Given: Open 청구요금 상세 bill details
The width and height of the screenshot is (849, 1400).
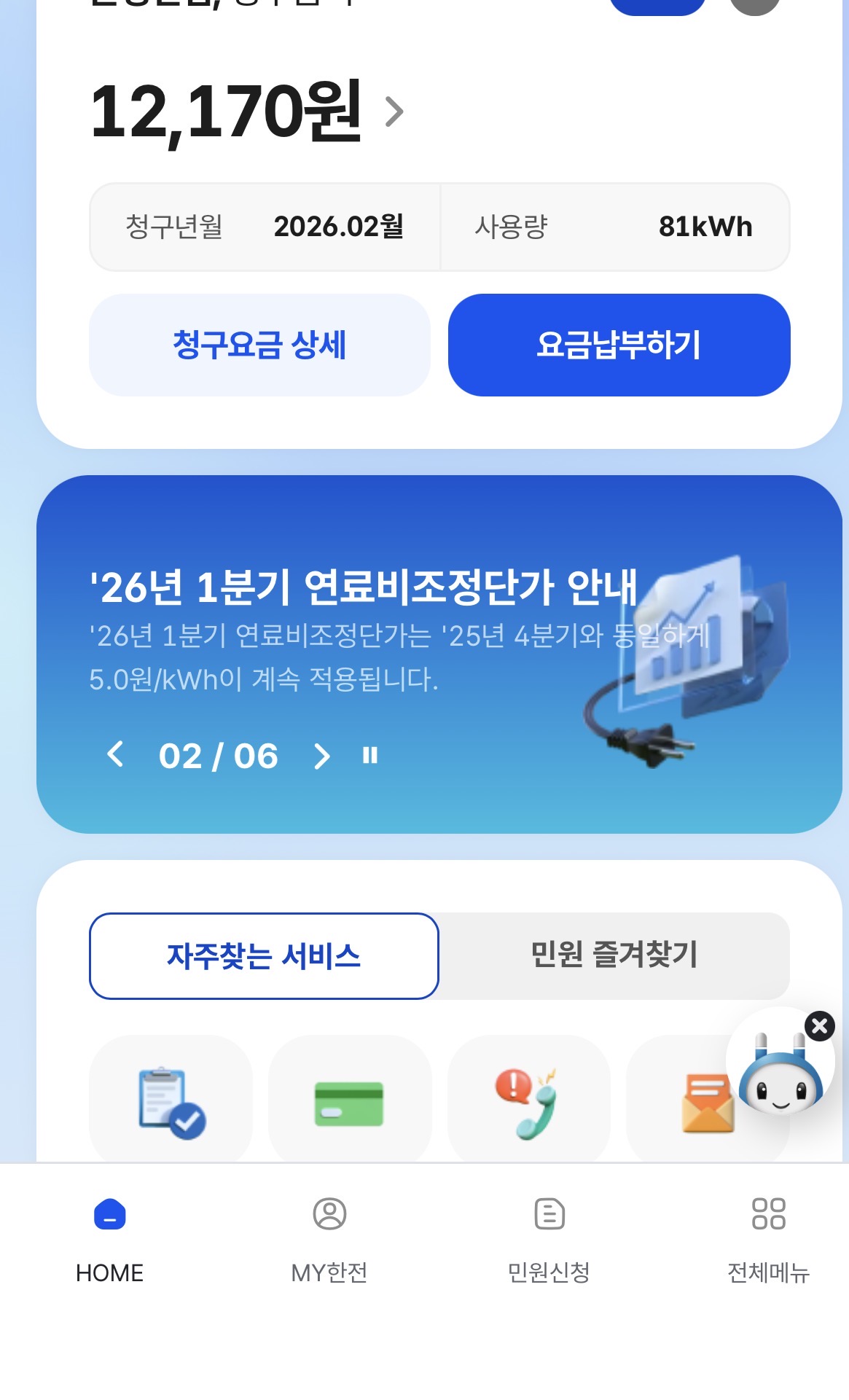Looking at the screenshot, I should click(x=259, y=345).
